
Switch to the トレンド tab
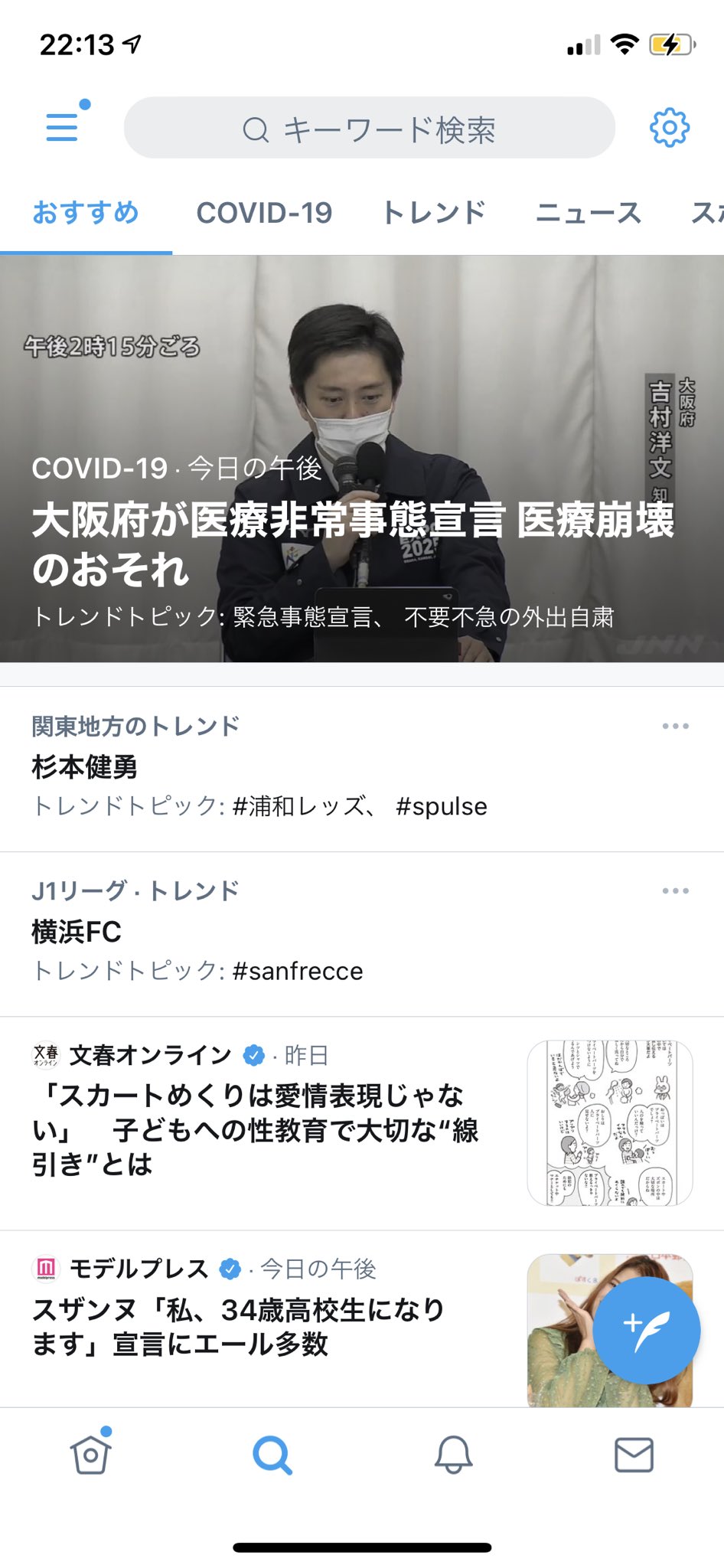pyautogui.click(x=433, y=213)
